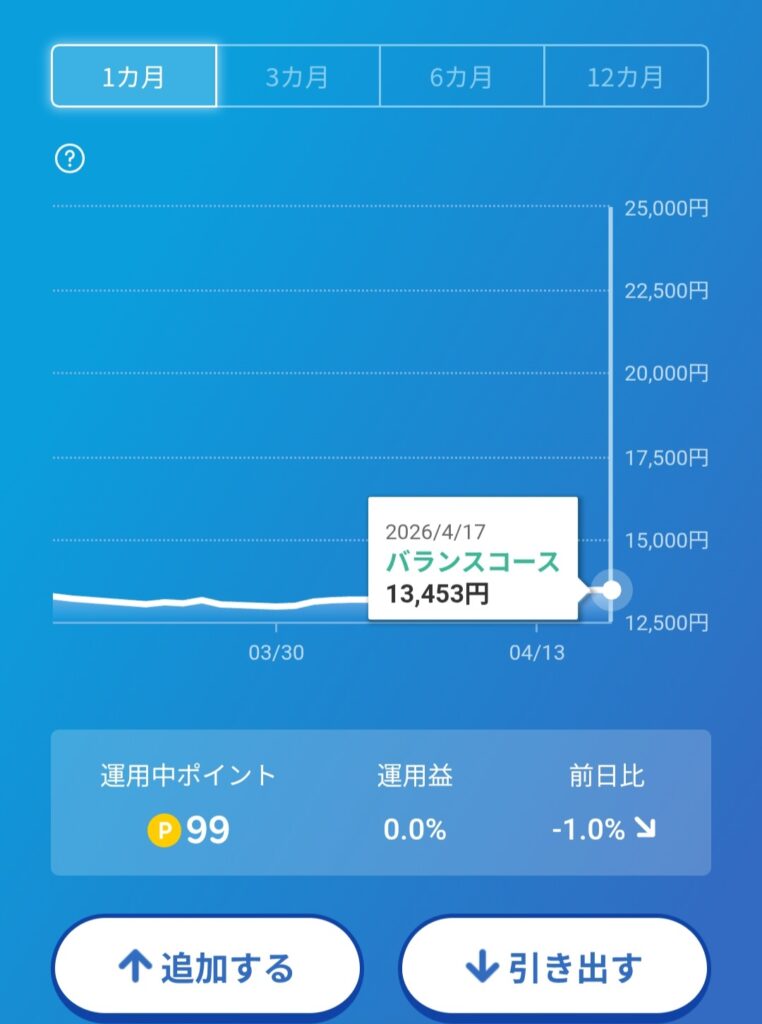Viewport: 762px width, 1024px height.
Task: View the 12カ月 chart range
Action: pyautogui.click(x=626, y=76)
